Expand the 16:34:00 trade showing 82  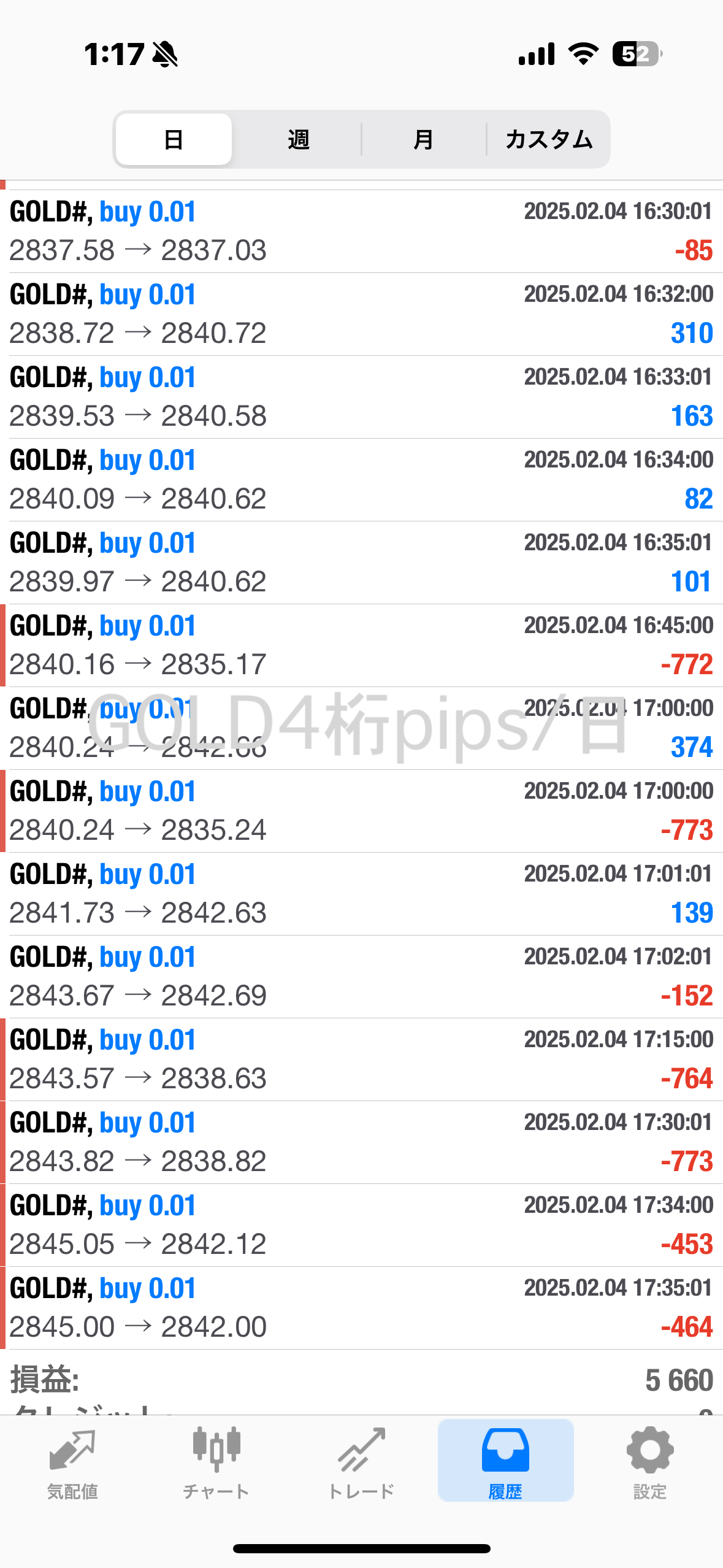pos(361,480)
